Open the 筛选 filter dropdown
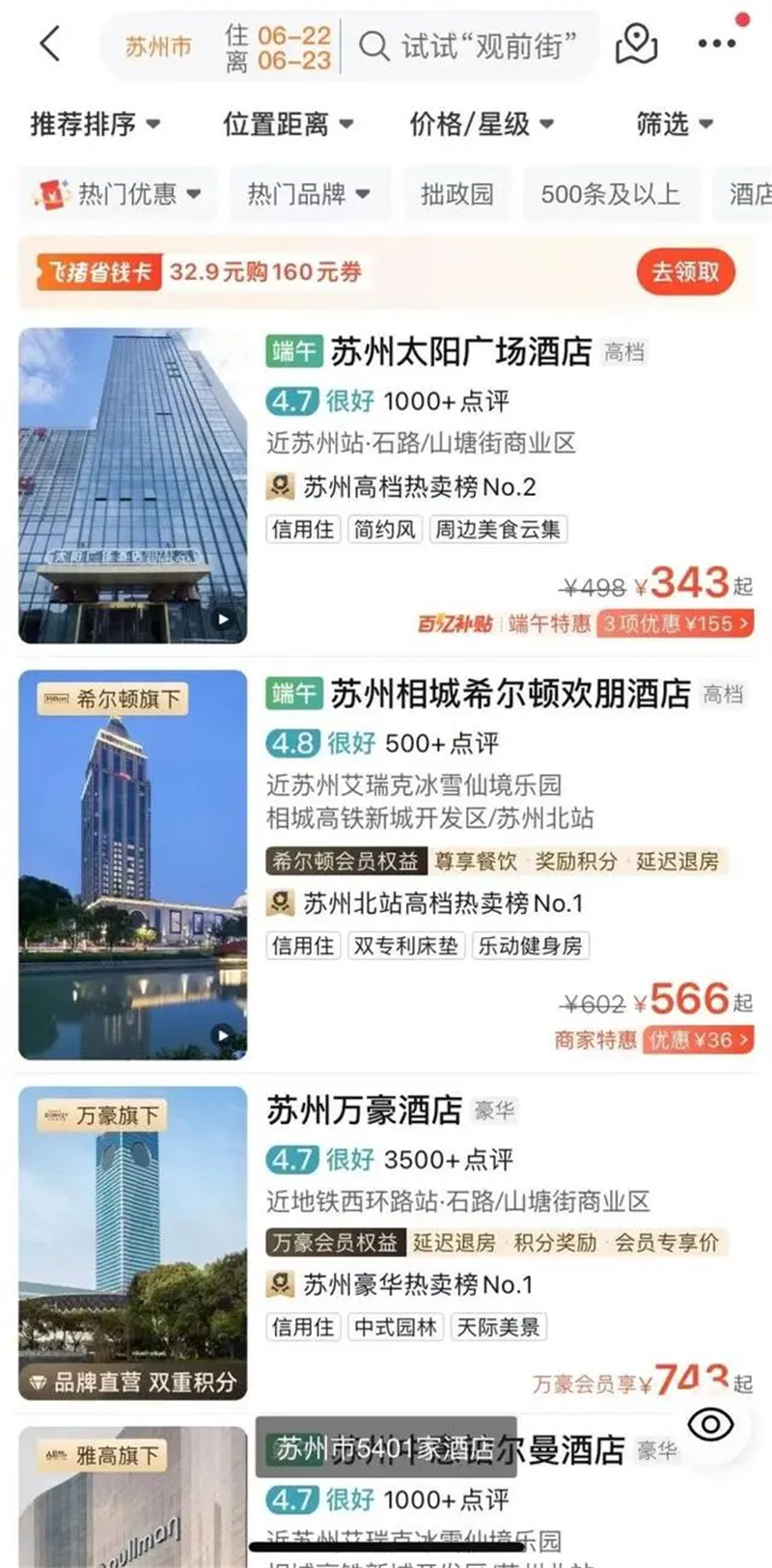Image resolution: width=772 pixels, height=1568 pixels. tap(674, 124)
